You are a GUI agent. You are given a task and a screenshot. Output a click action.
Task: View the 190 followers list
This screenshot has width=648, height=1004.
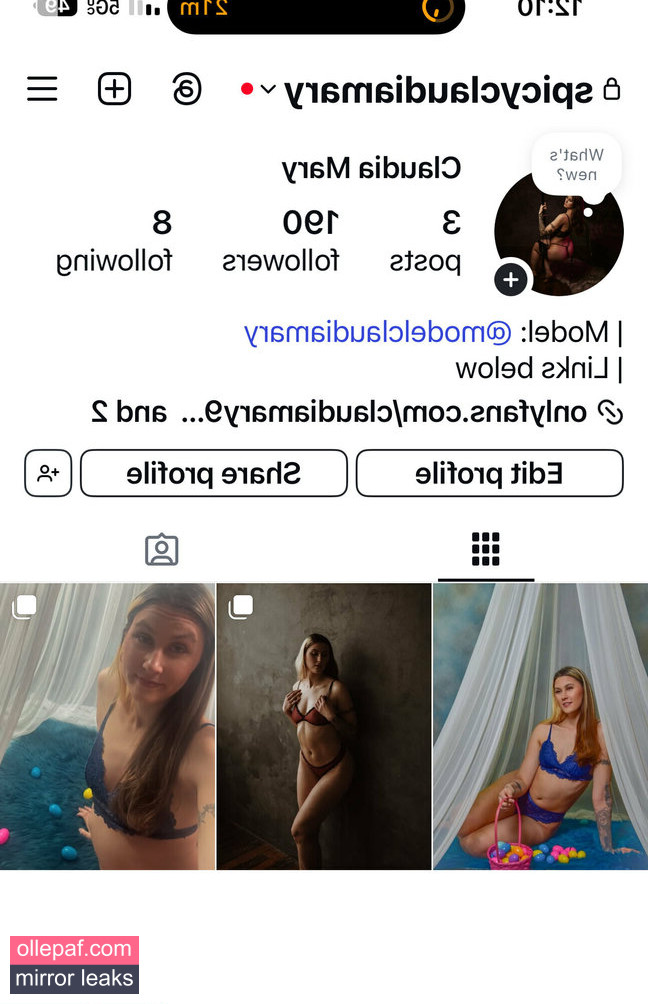(x=281, y=241)
